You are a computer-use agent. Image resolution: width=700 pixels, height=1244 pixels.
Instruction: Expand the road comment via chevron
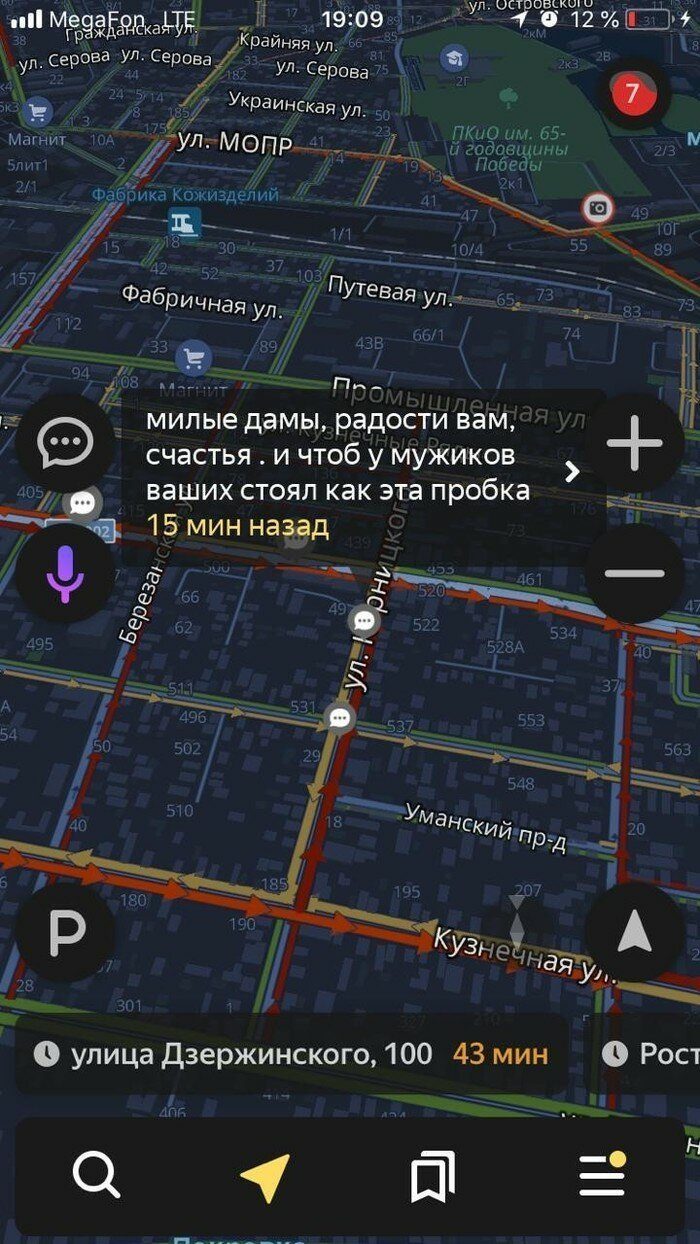point(572,472)
